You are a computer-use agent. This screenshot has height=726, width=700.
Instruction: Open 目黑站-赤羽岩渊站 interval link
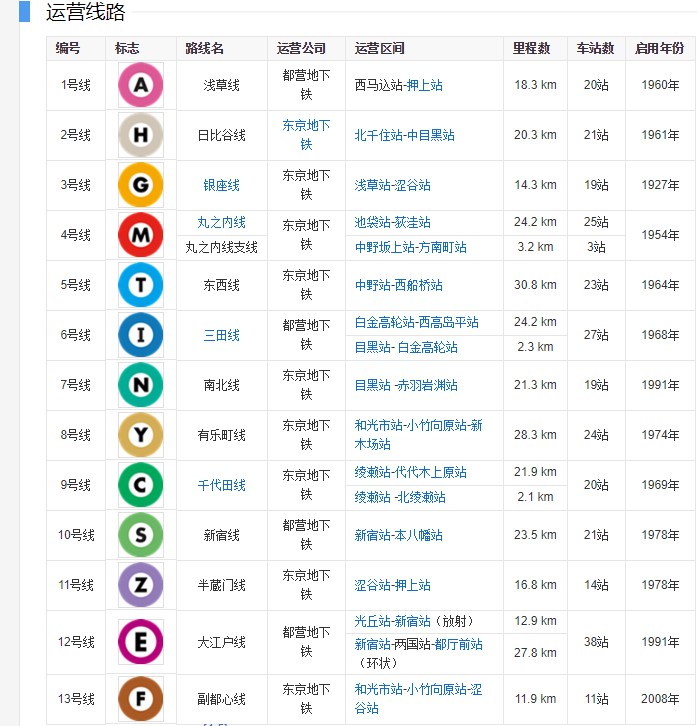(406, 385)
